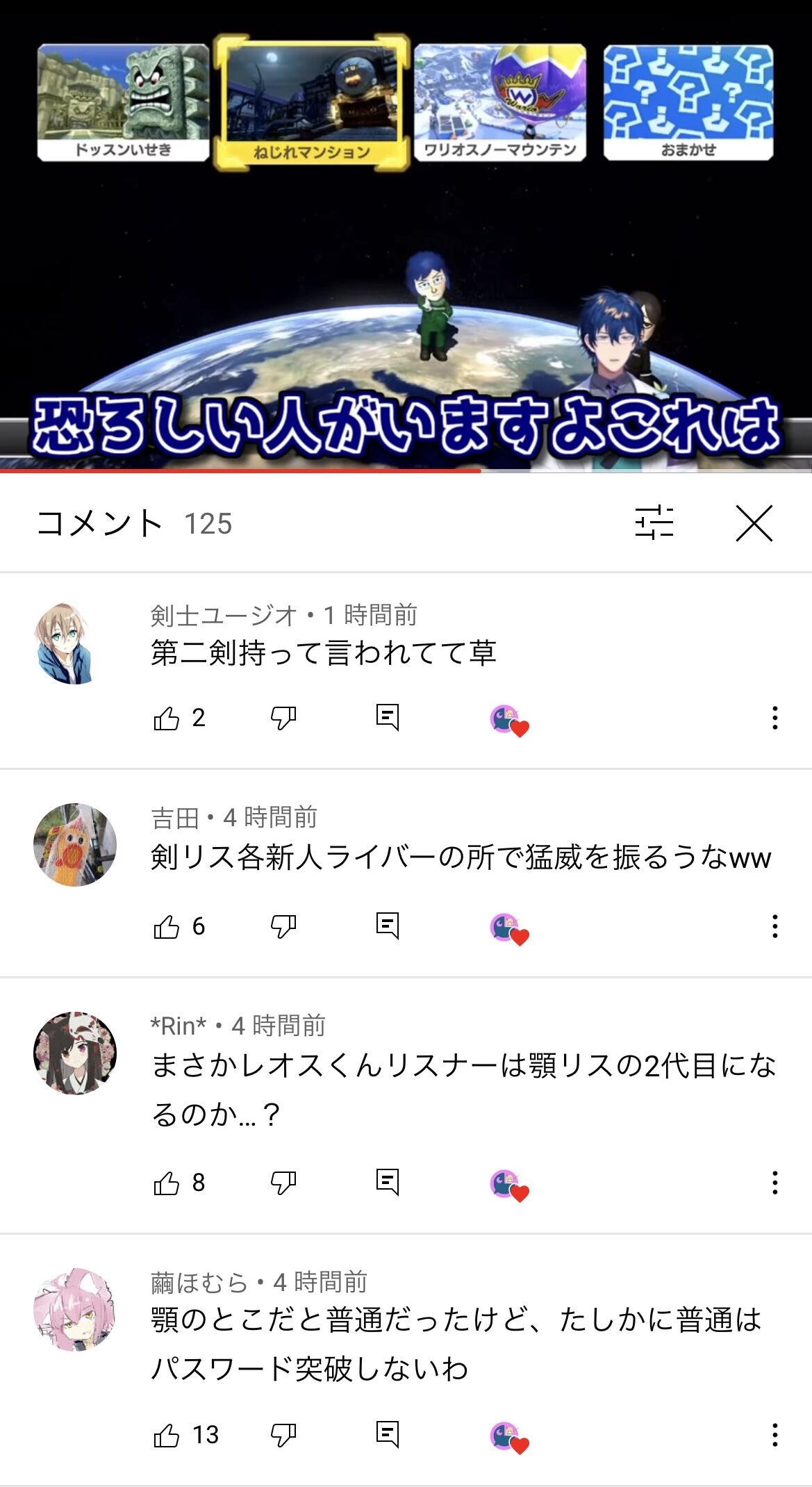Dislike 繭ほむら's comment

click(283, 1435)
